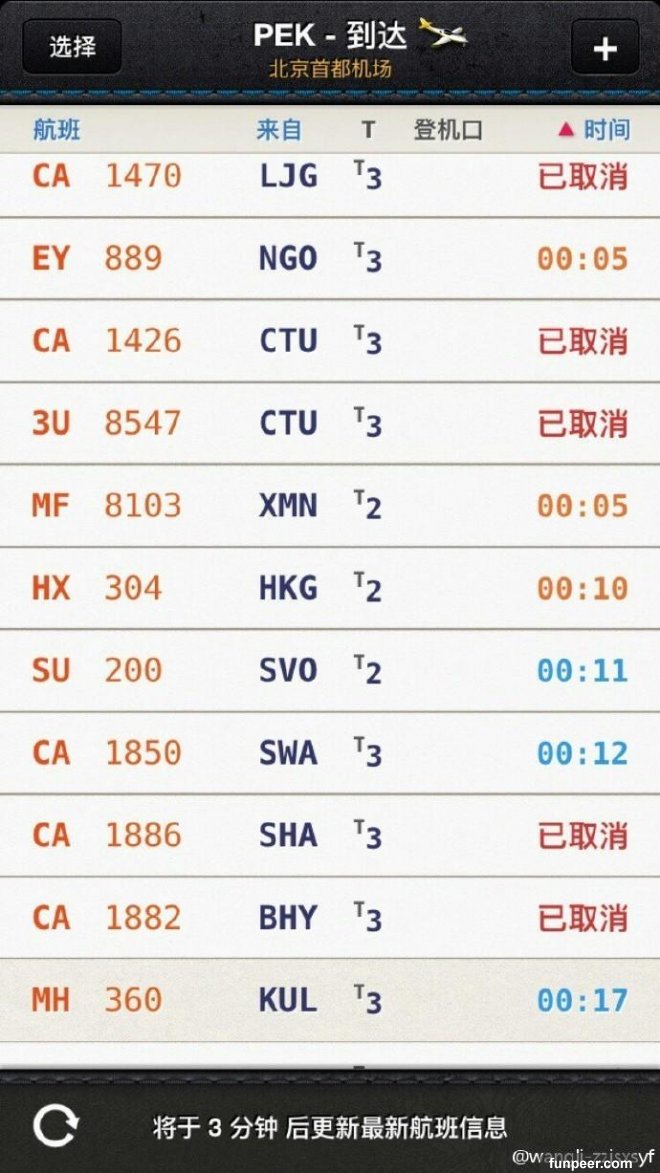Tap the 选择 button
Viewport: 660px width, 1173px height.
coord(72,46)
